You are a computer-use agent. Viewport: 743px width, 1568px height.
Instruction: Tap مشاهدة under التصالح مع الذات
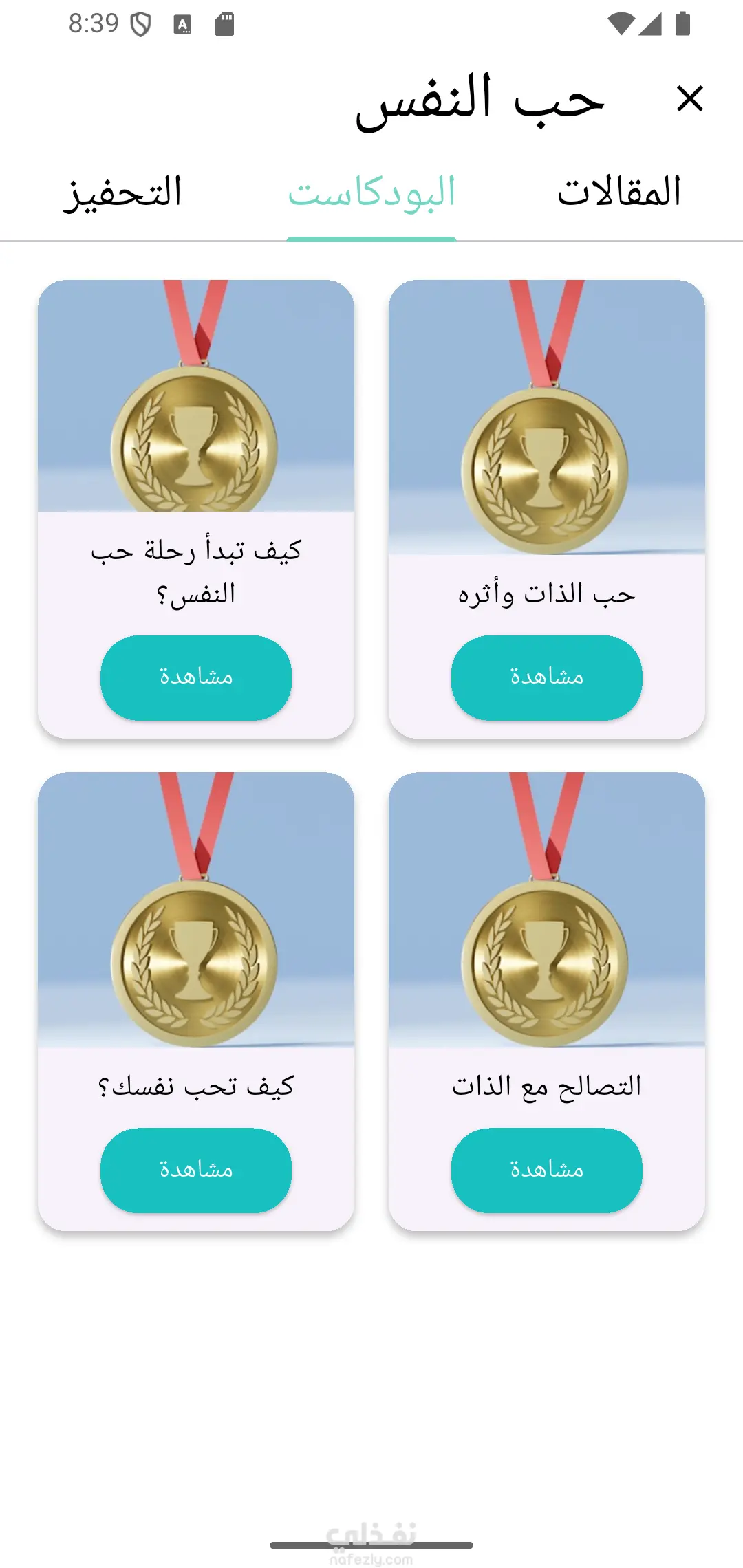click(546, 1170)
